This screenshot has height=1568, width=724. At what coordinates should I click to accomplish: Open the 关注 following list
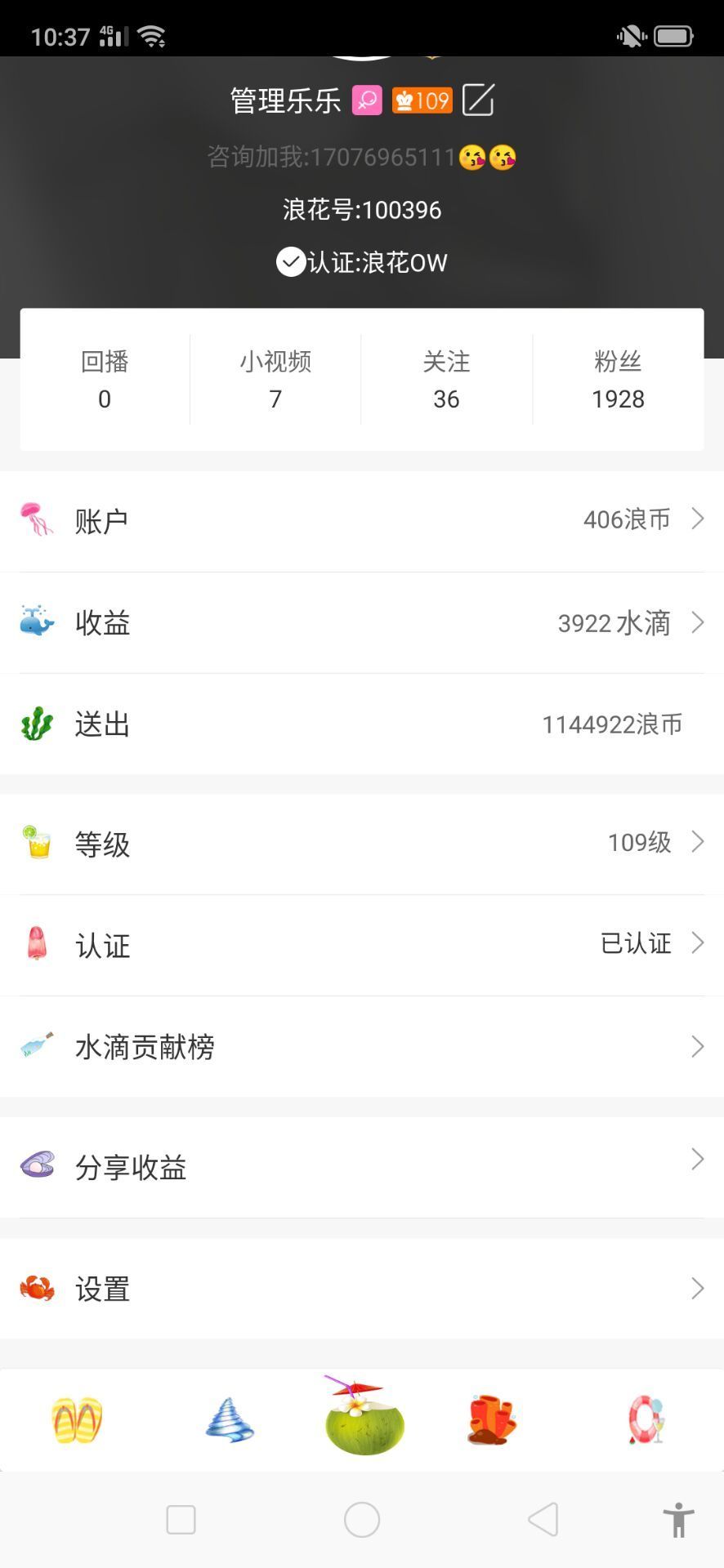[446, 380]
